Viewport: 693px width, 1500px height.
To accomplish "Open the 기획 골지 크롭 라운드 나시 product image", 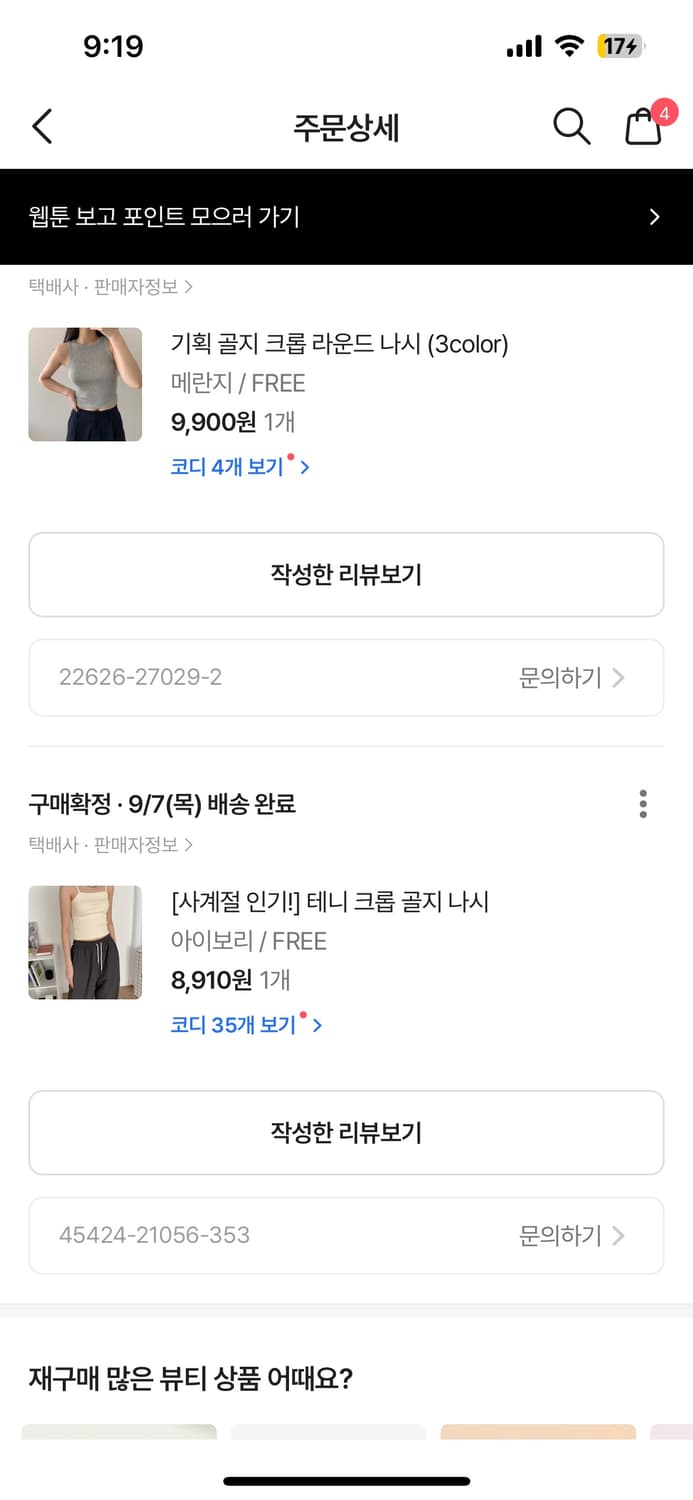I will (x=85, y=384).
